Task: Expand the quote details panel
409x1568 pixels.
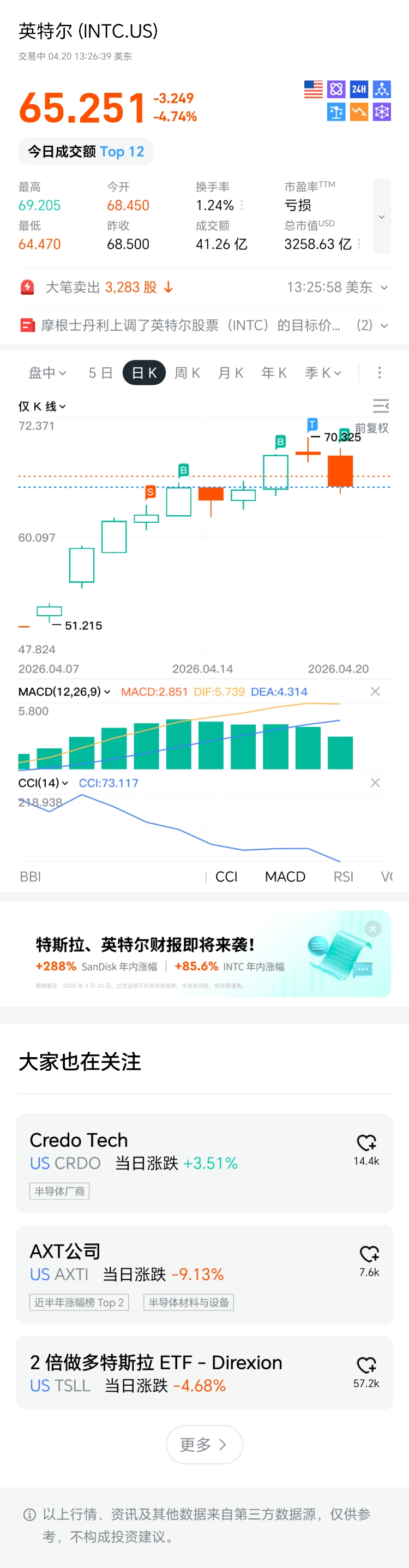Action: click(x=382, y=217)
